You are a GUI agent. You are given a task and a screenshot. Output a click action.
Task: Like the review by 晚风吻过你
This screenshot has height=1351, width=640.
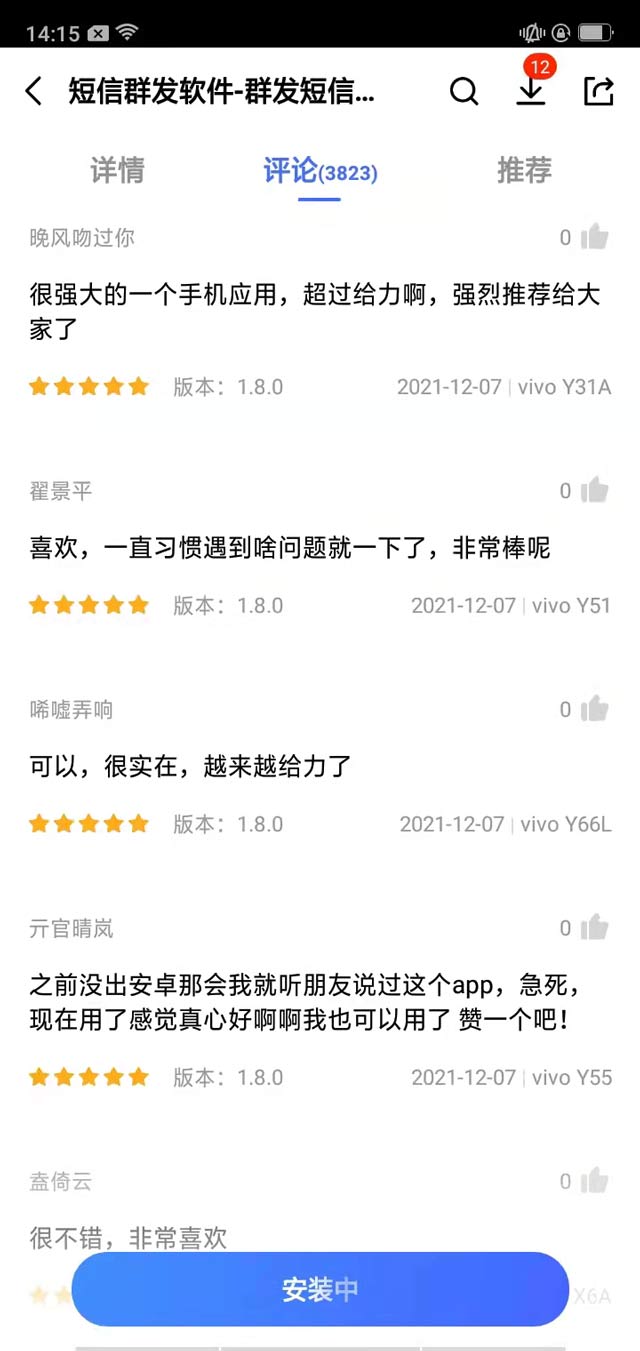point(594,237)
